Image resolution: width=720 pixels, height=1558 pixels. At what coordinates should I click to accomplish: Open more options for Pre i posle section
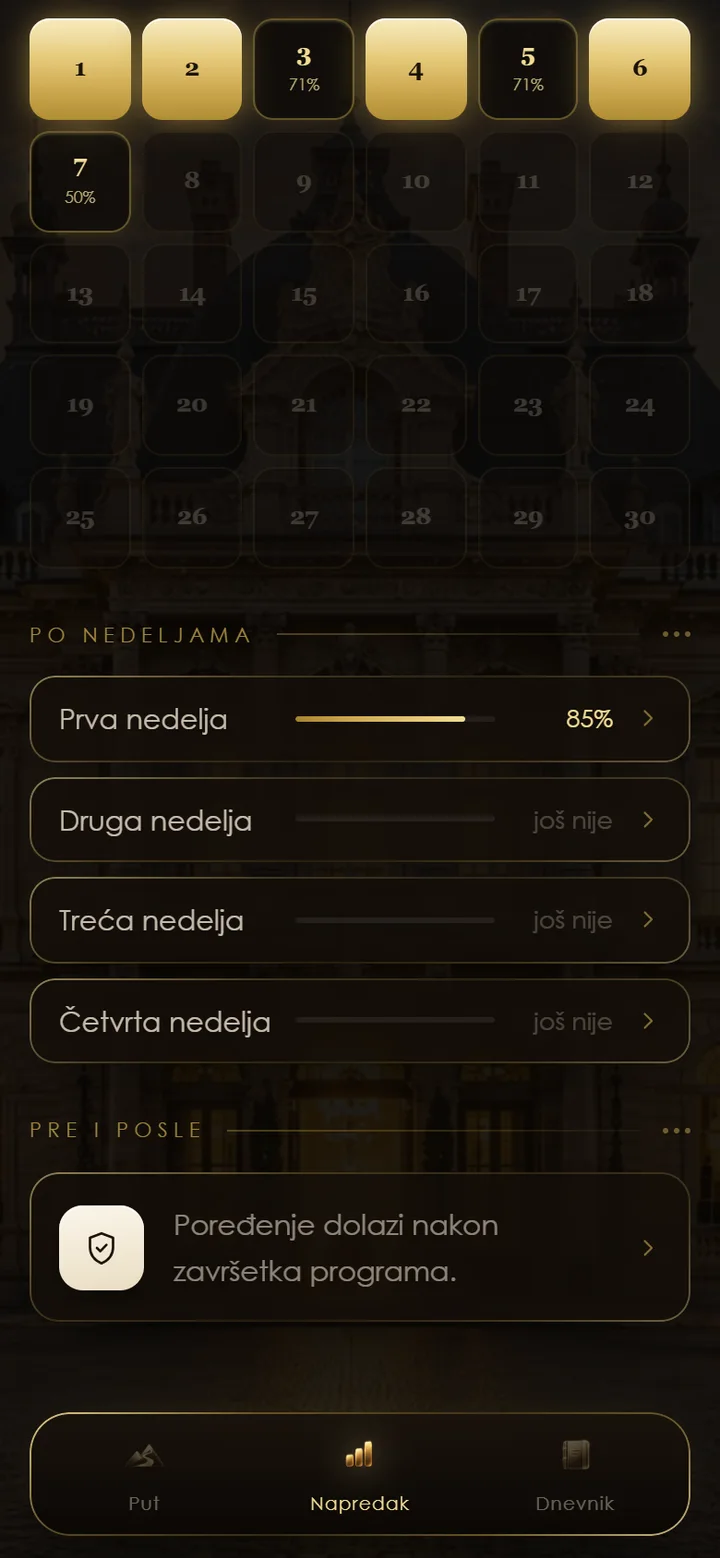coord(677,1131)
